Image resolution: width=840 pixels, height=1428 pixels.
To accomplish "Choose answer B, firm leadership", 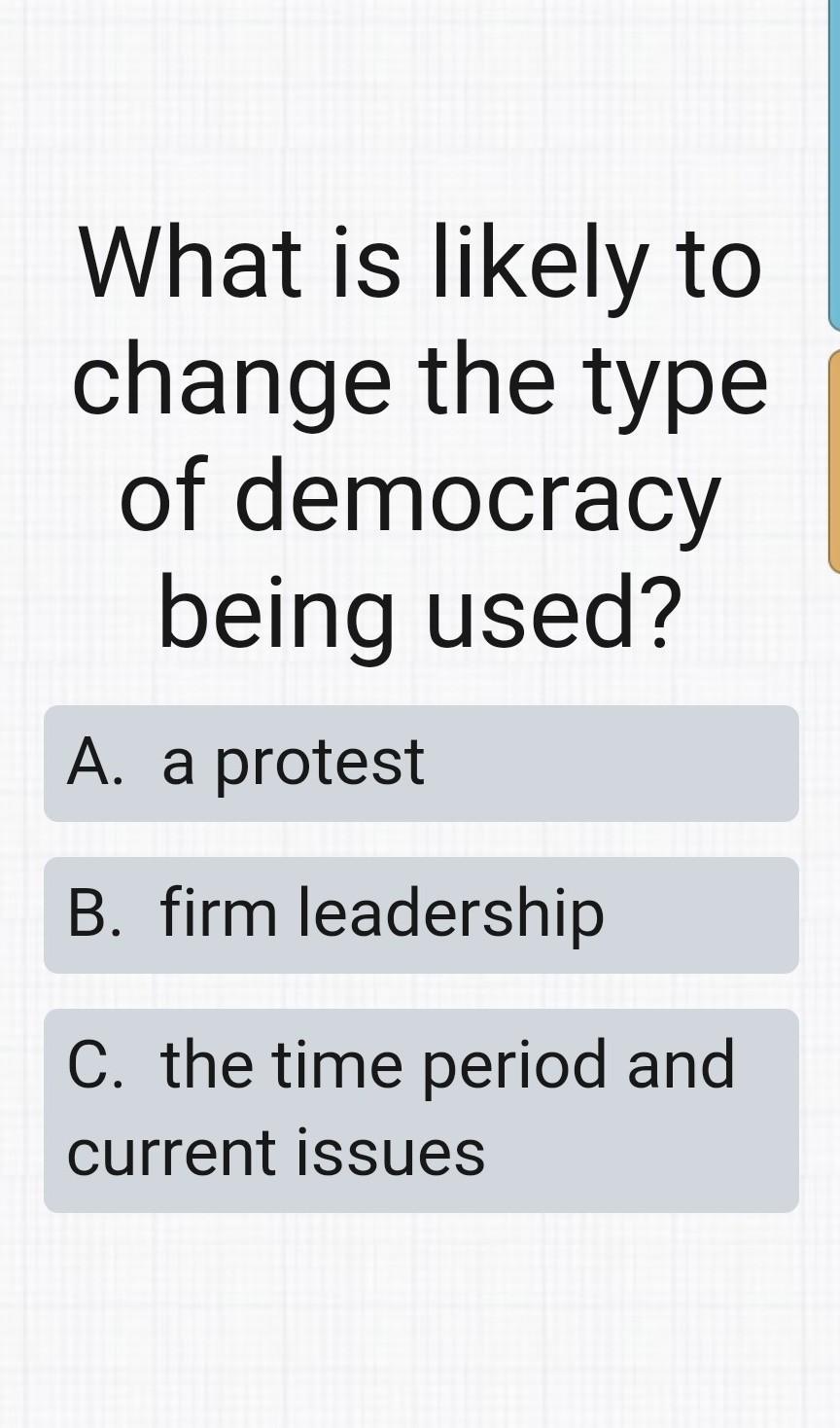I will pos(420,915).
